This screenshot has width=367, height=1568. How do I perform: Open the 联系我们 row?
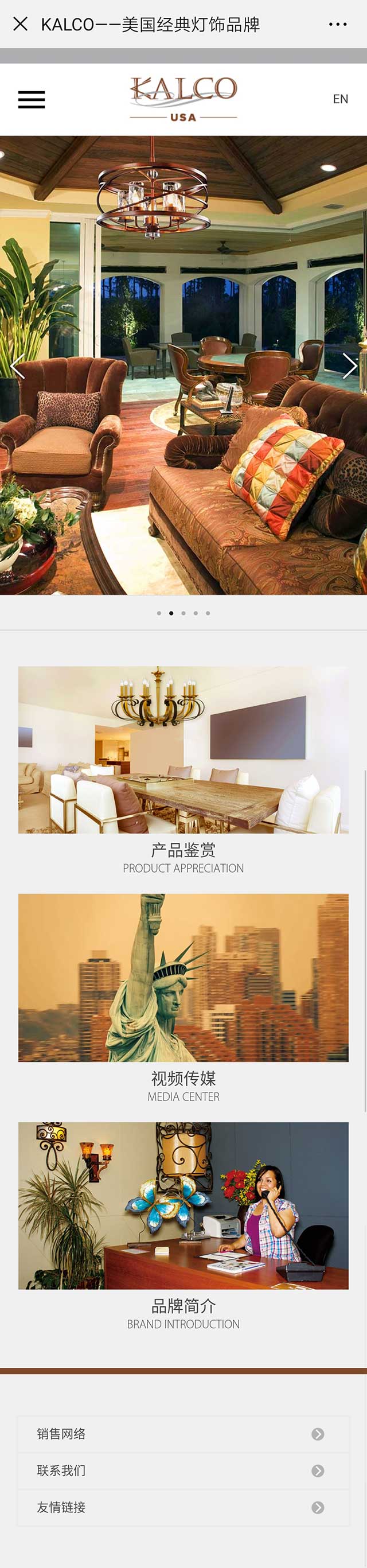183,1470
